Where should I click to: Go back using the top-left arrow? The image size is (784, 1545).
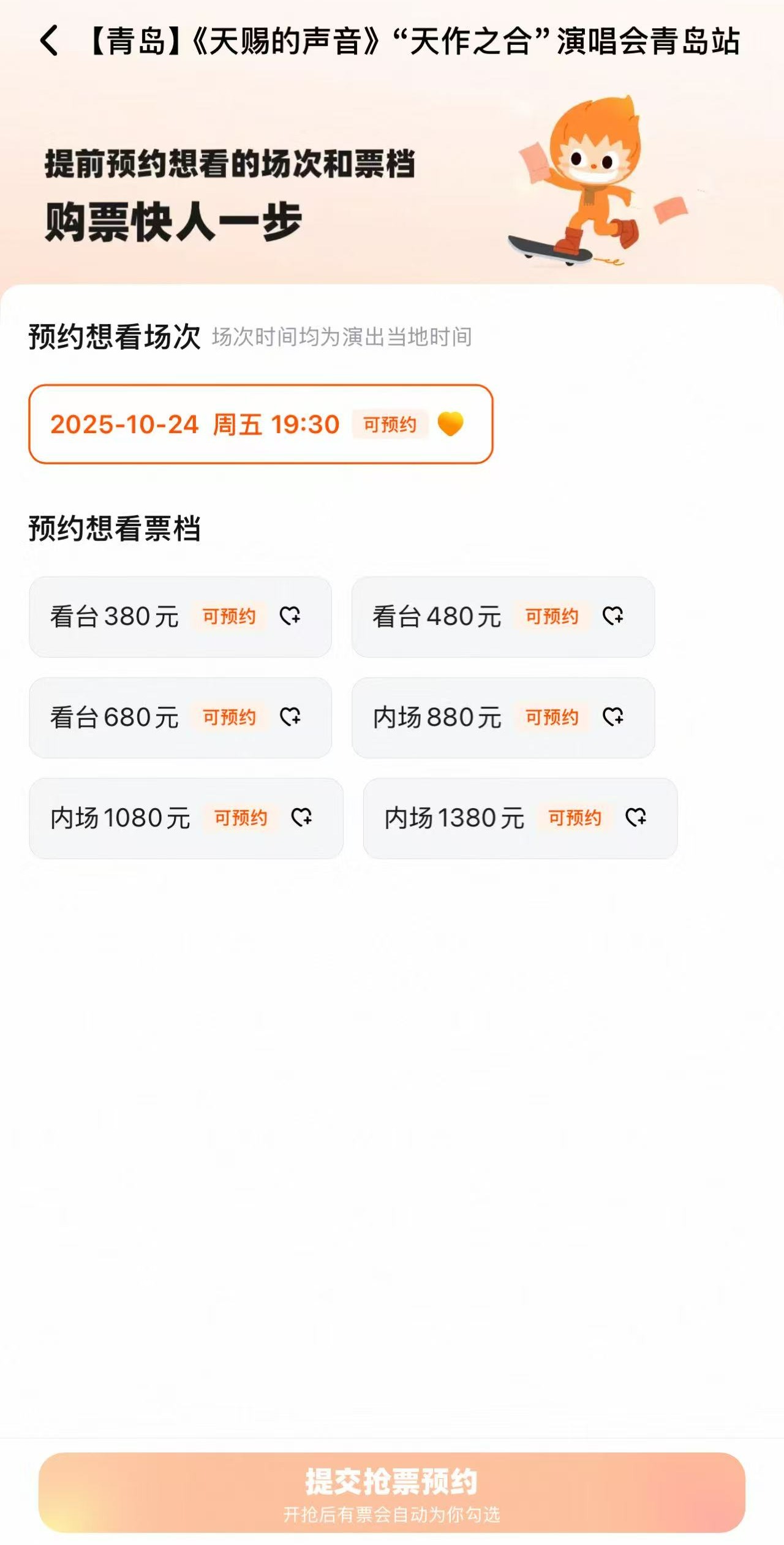[x=49, y=41]
